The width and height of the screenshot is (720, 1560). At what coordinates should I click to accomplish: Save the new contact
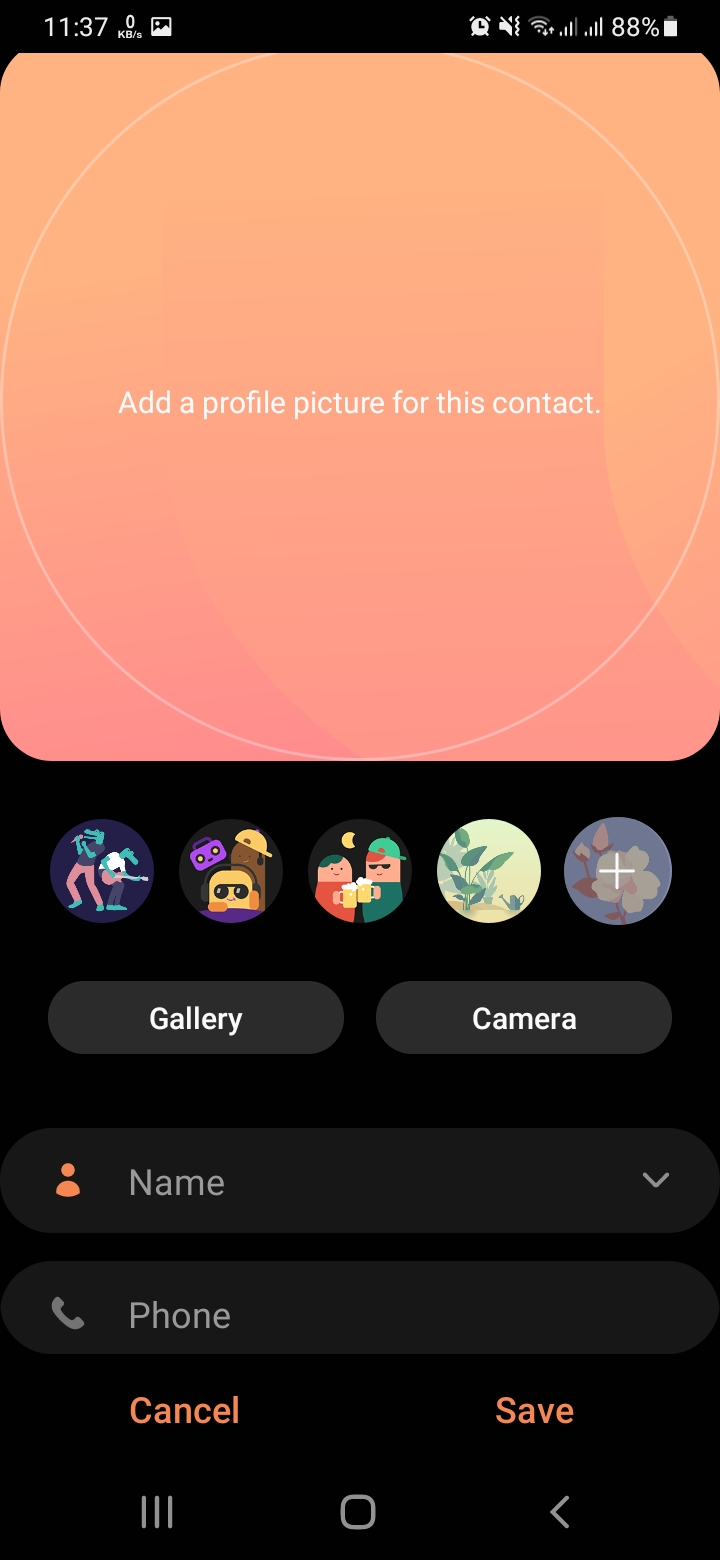534,1410
